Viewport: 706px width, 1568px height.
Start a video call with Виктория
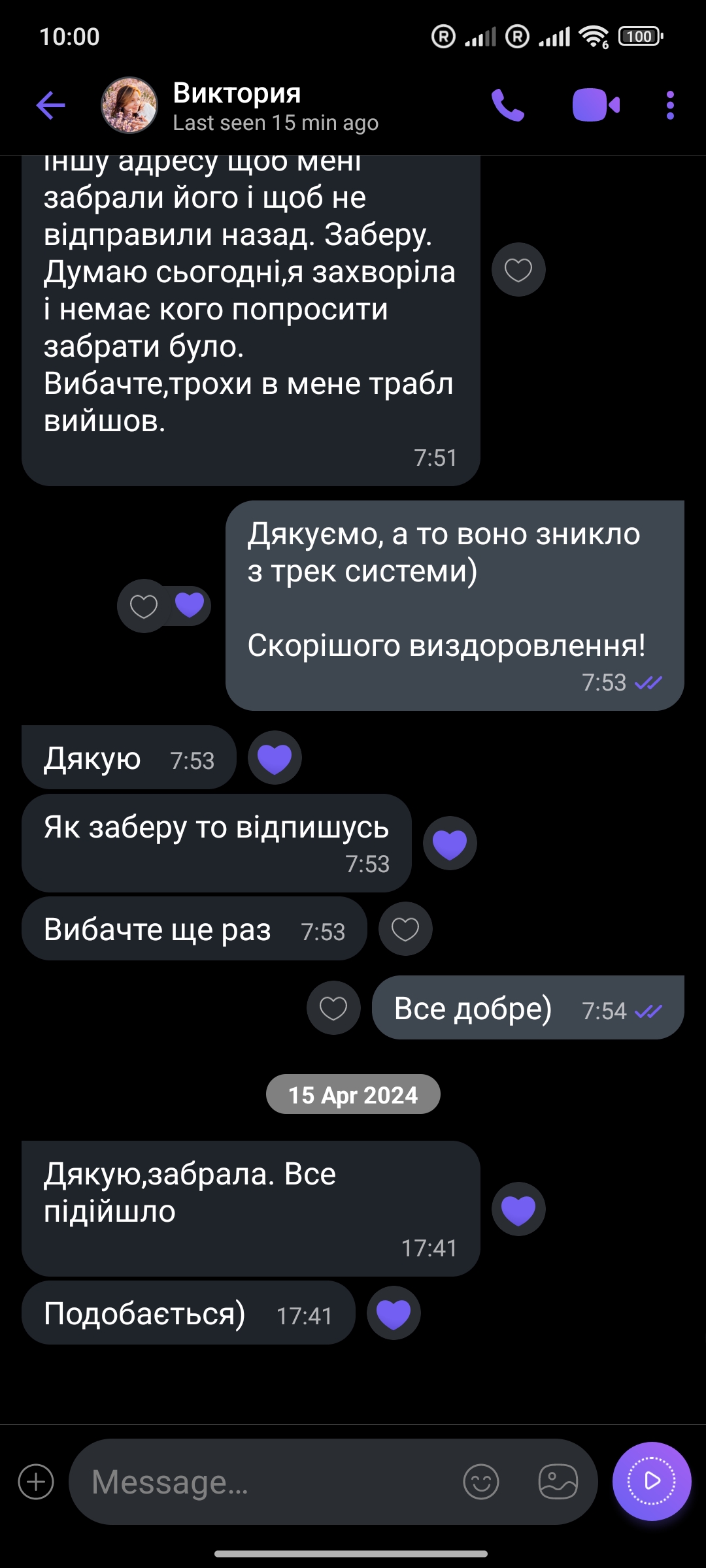coord(596,105)
